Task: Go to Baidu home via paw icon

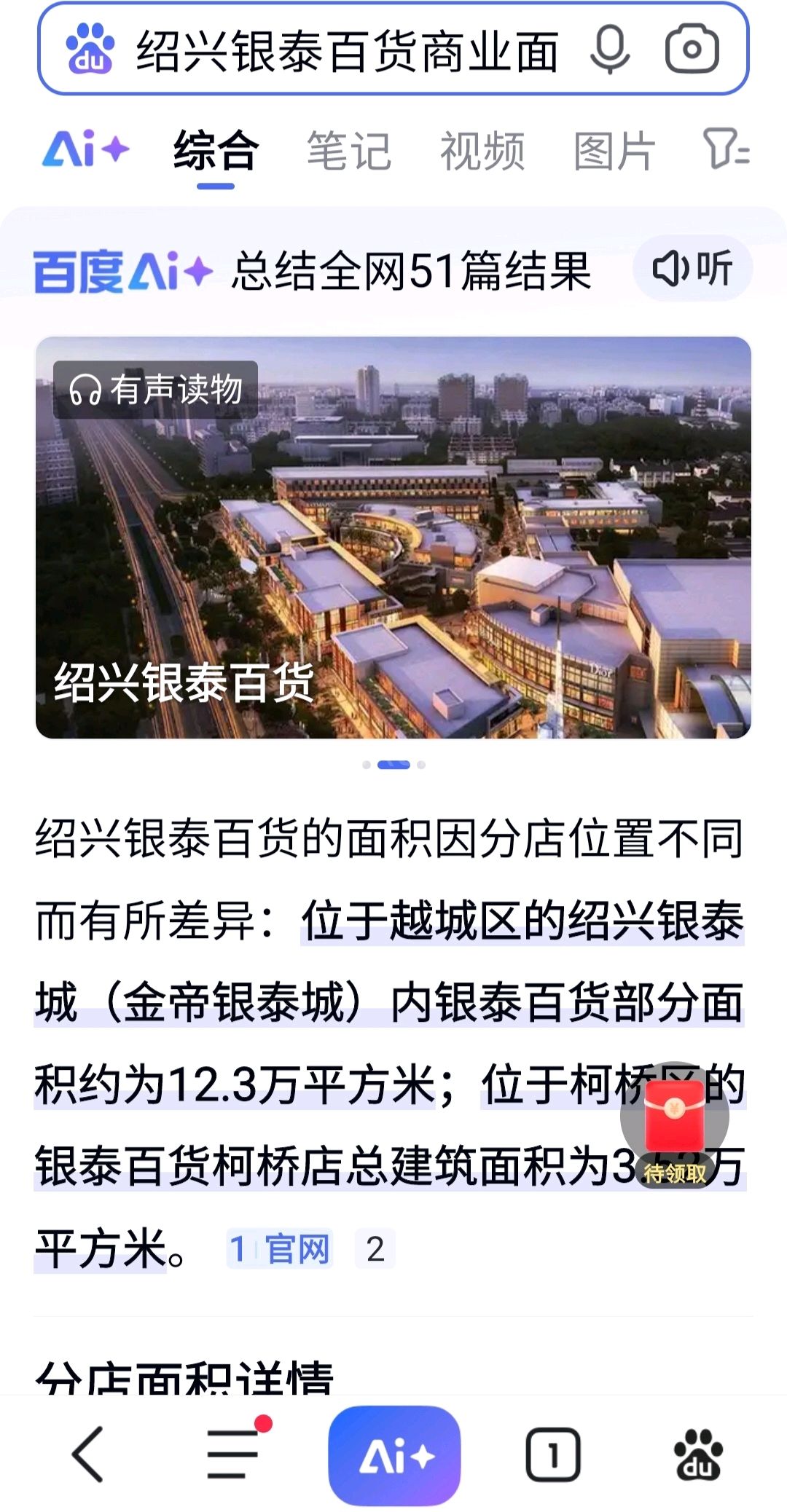Action: (698, 1455)
